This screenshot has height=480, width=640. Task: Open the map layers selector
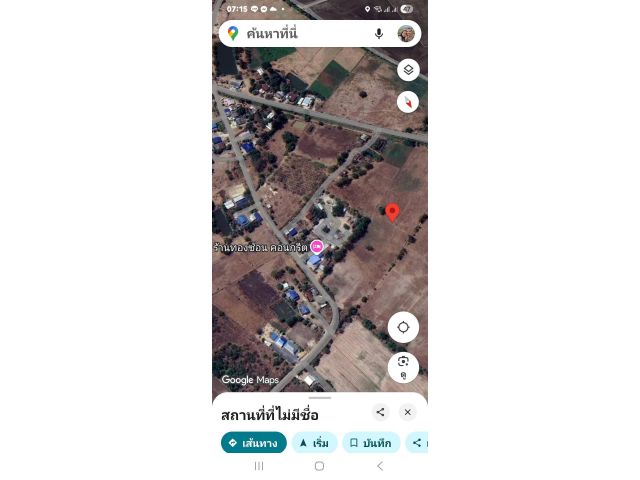pos(408,70)
